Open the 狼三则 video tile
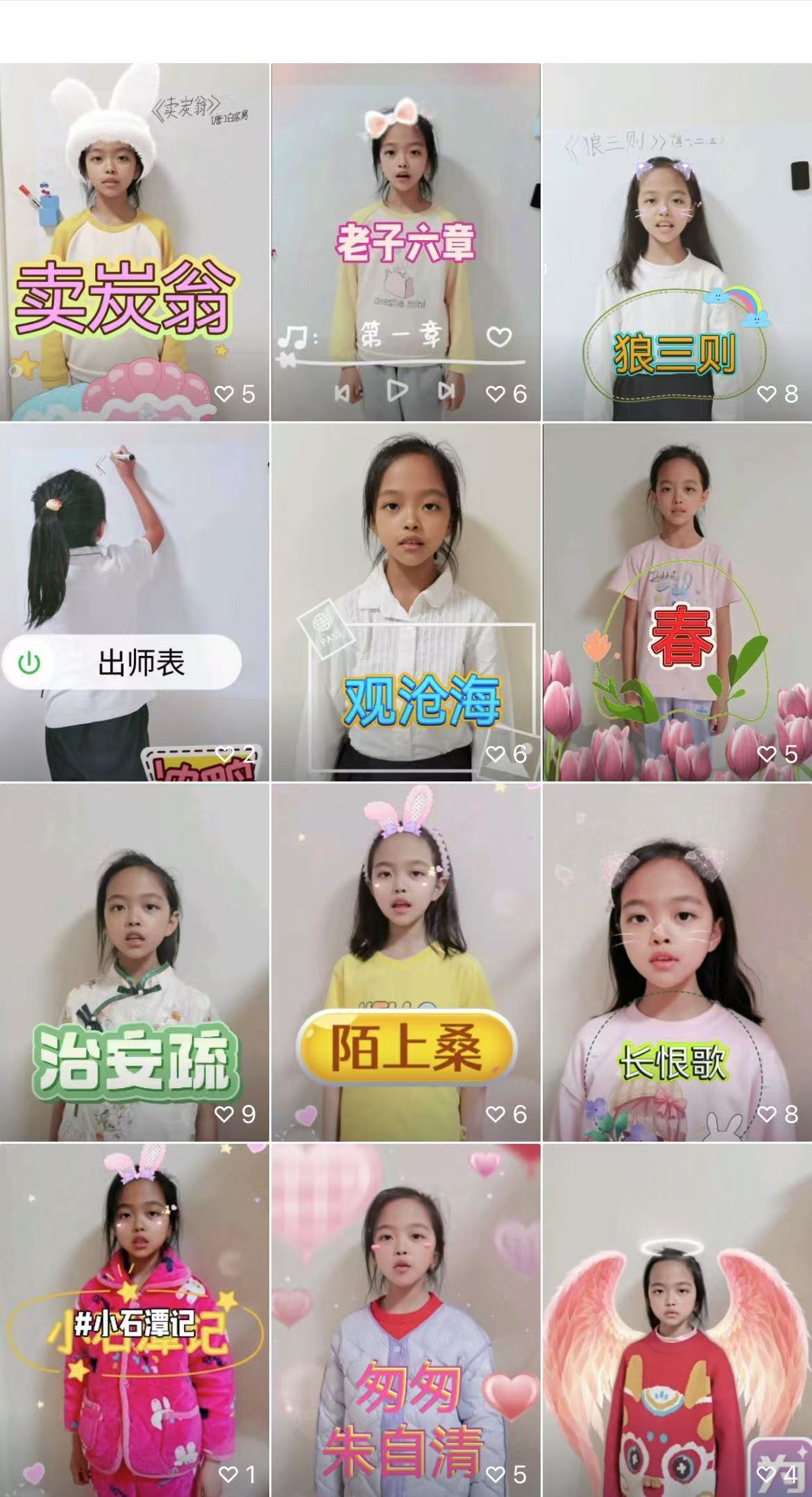Viewport: 812px width, 1497px height. (677, 243)
